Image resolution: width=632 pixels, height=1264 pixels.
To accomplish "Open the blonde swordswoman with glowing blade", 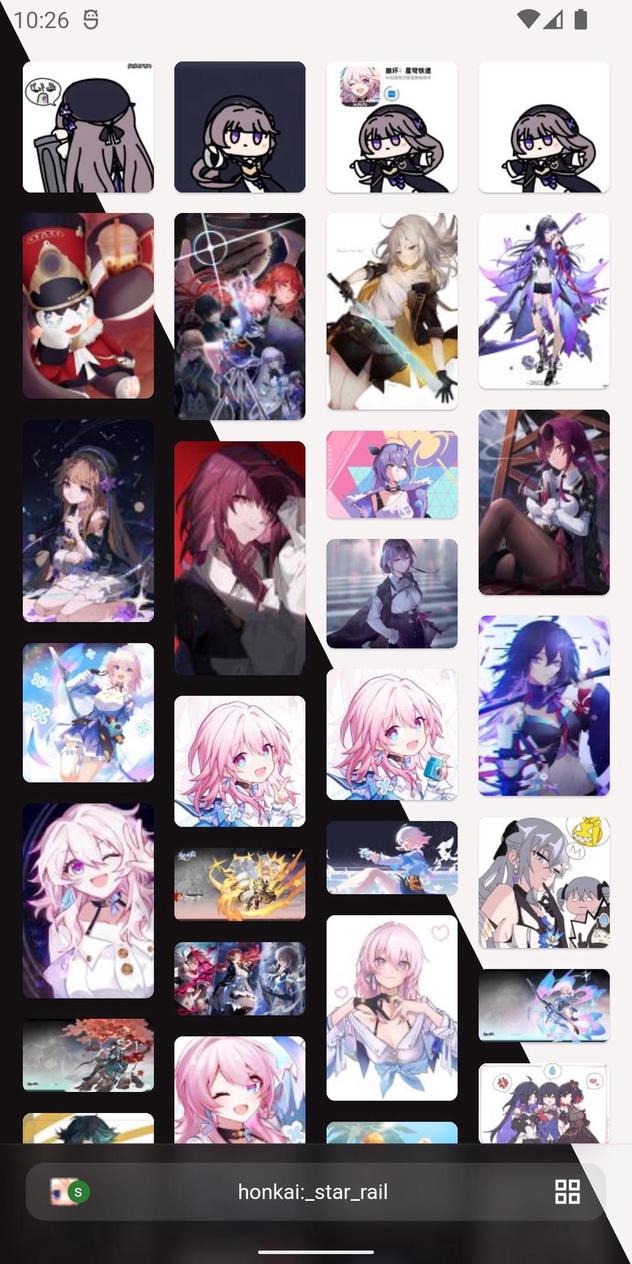I will (x=391, y=311).
